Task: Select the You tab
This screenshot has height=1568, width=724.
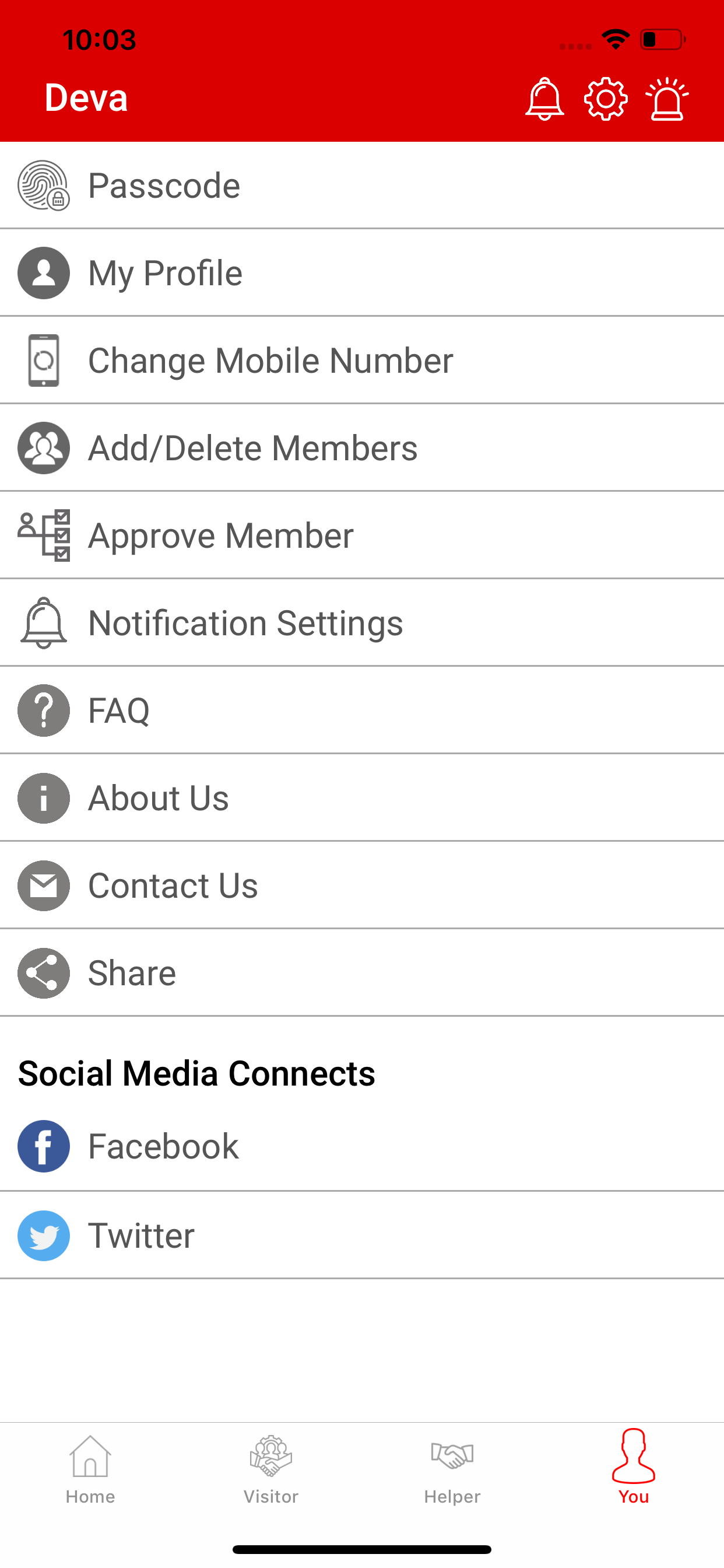Action: coord(633,1467)
